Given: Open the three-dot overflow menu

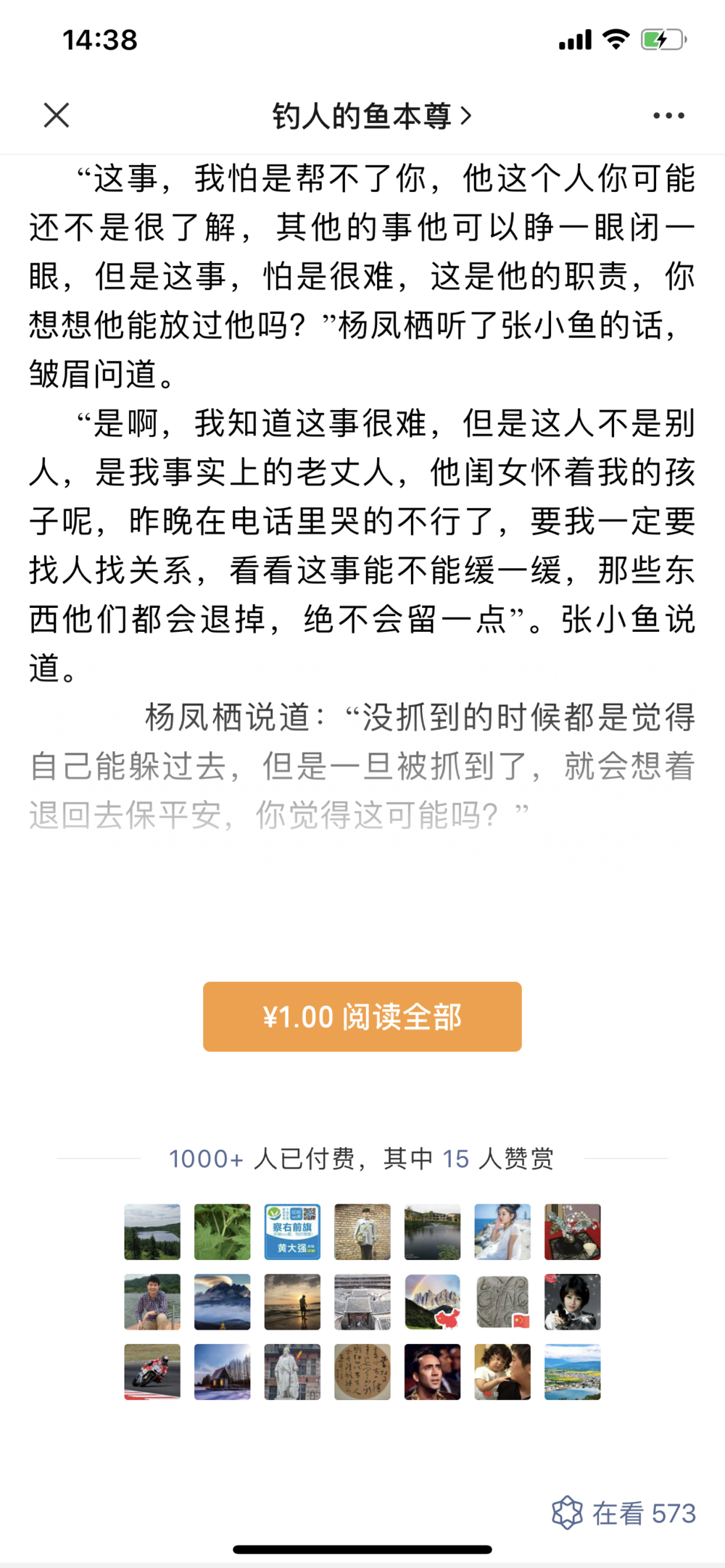Looking at the screenshot, I should (x=668, y=116).
